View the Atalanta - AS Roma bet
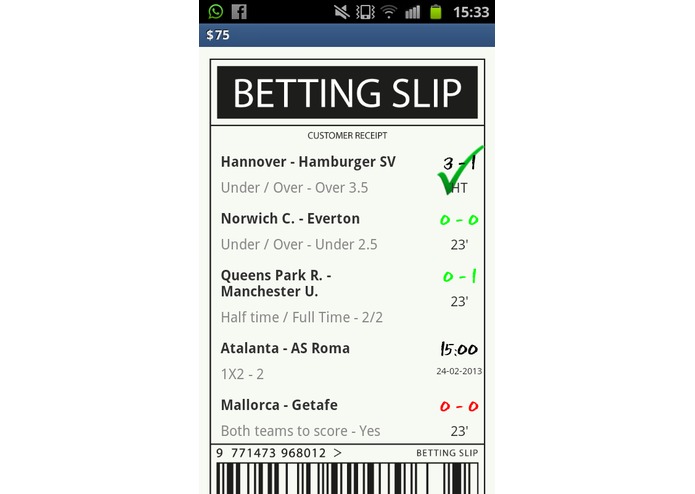Viewport: 695px width, 494px height. pos(285,349)
